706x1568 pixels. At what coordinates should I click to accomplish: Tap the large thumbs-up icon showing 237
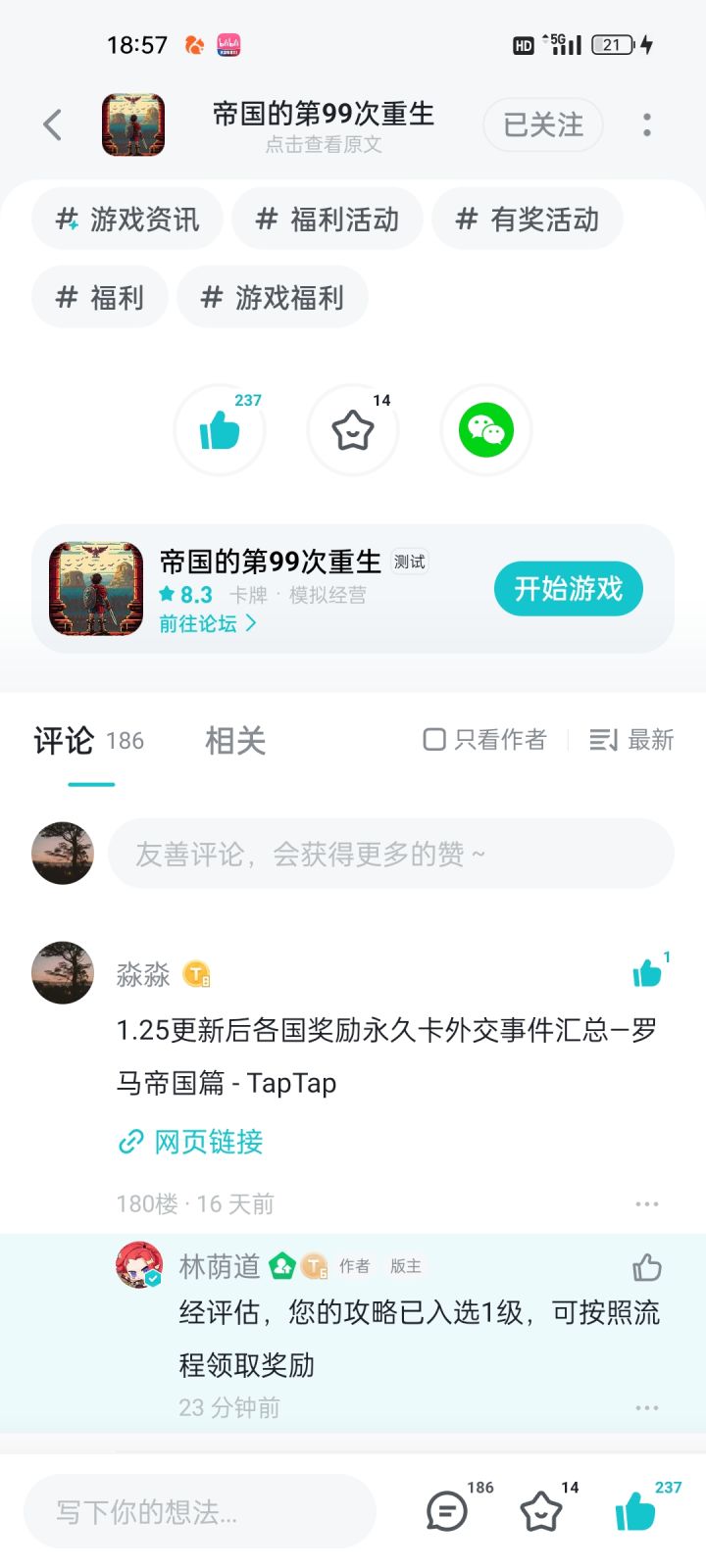pyautogui.click(x=220, y=429)
